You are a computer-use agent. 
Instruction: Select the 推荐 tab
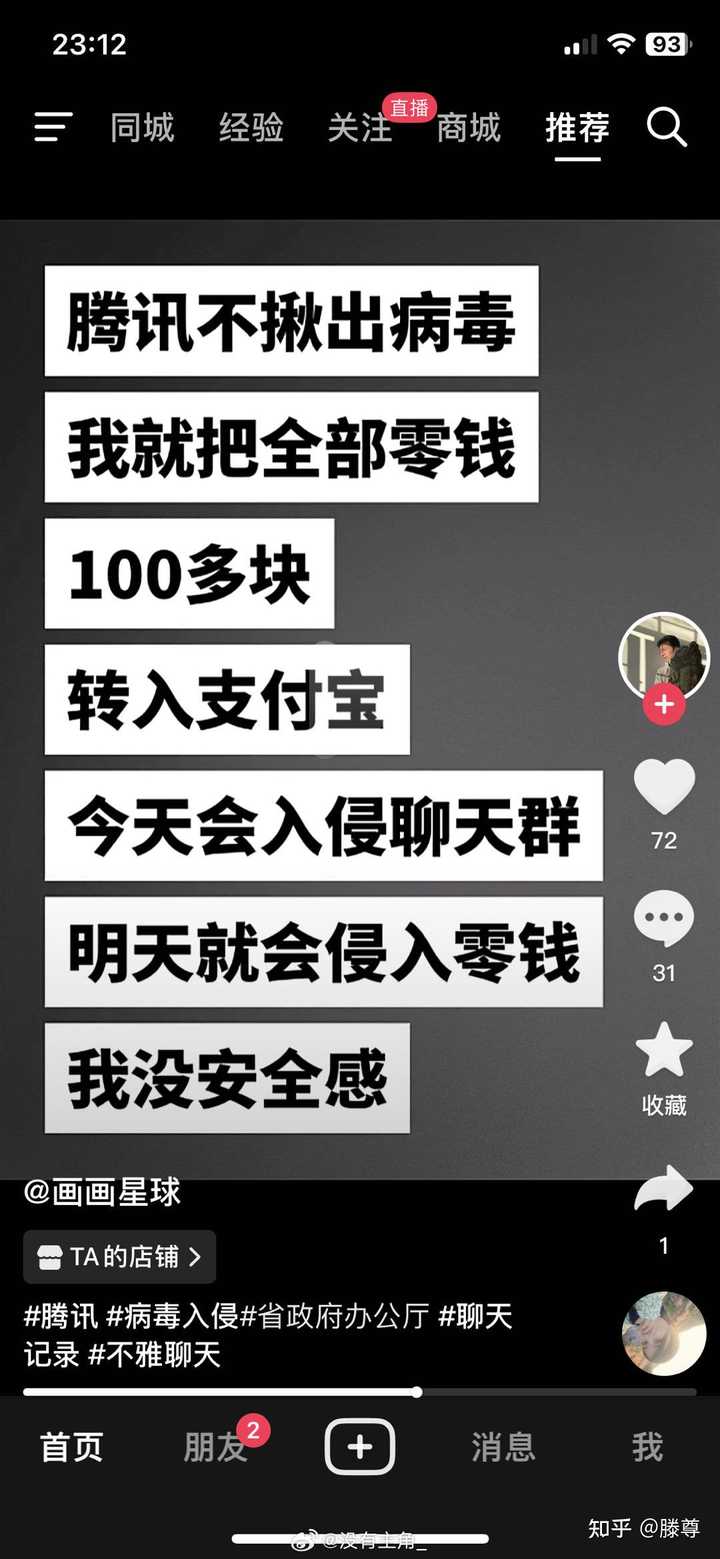pos(577,127)
